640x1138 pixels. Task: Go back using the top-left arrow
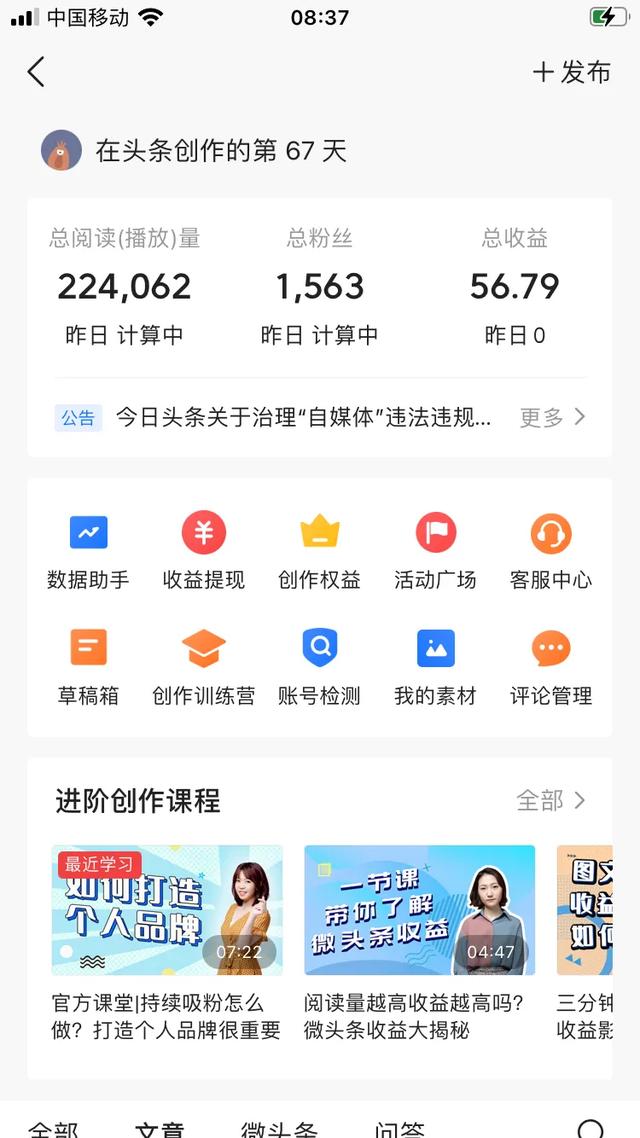tap(36, 72)
